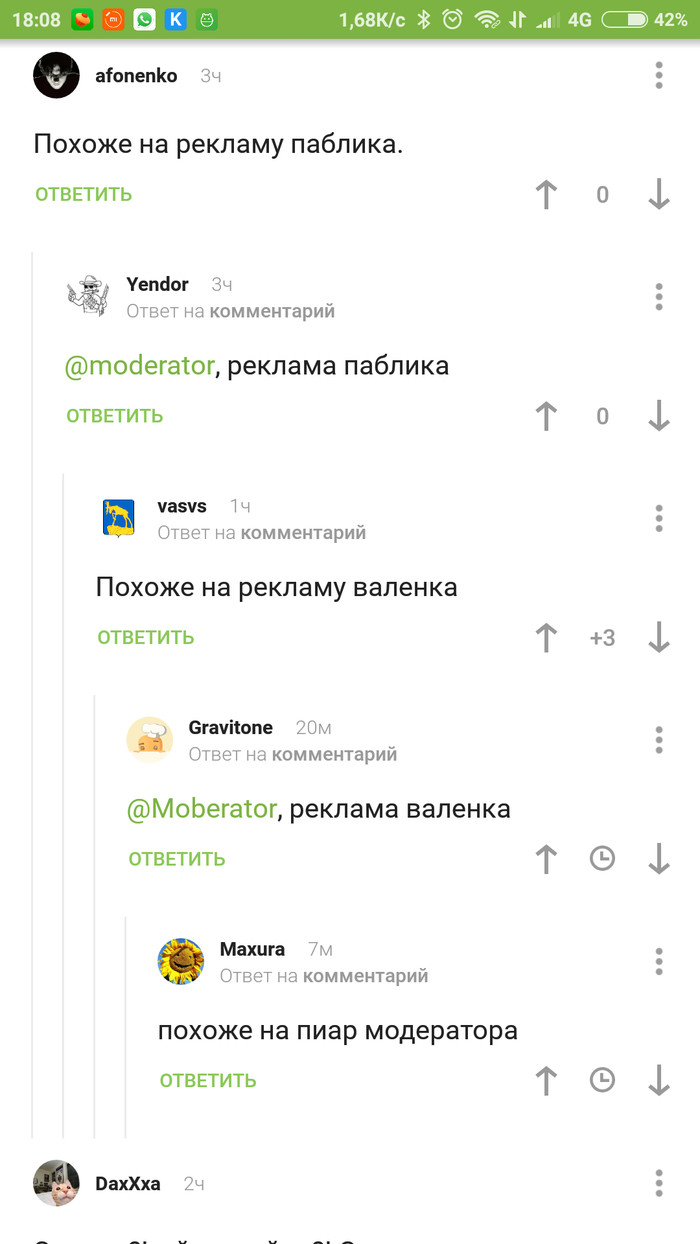Downvote afonenko's comment
This screenshot has width=700, height=1244.
click(658, 195)
